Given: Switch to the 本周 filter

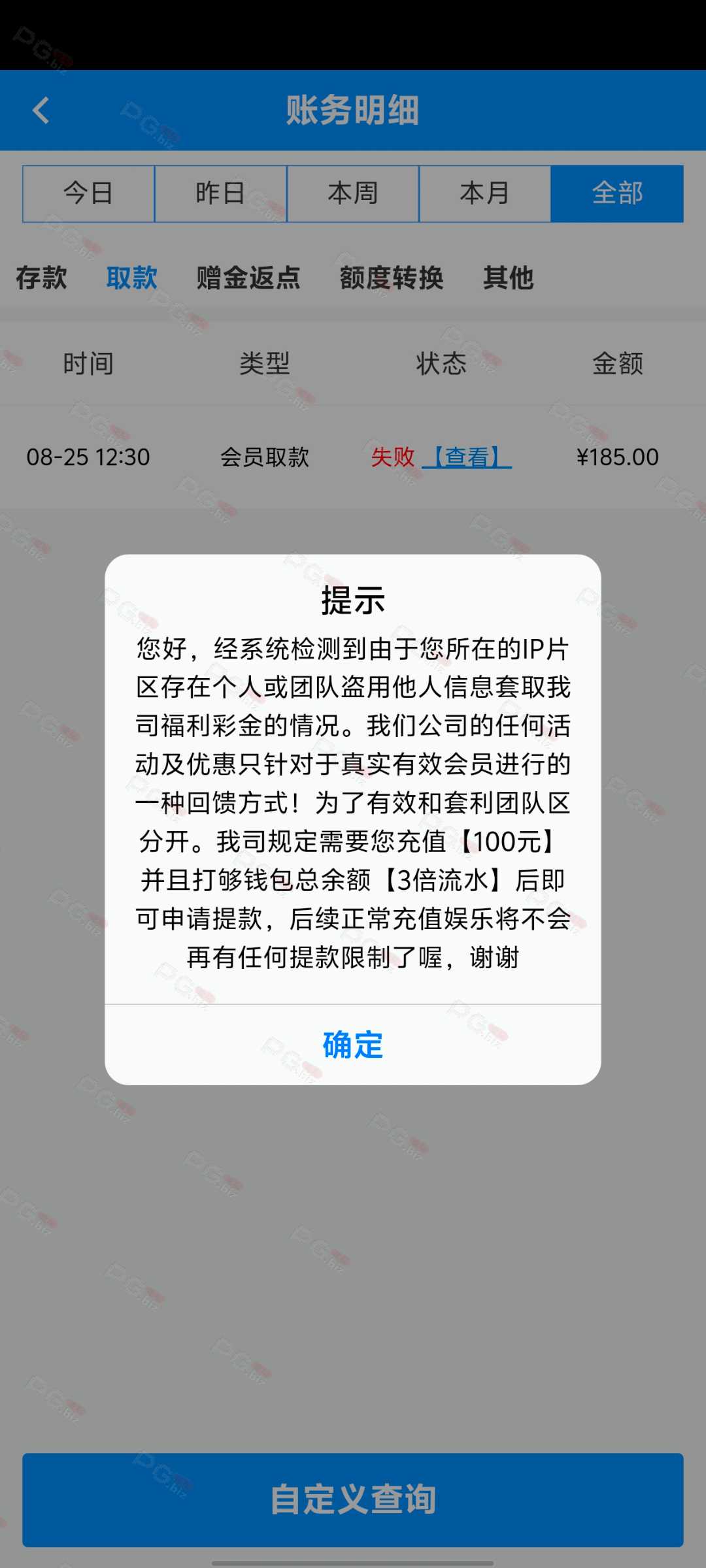Looking at the screenshot, I should tap(353, 193).
